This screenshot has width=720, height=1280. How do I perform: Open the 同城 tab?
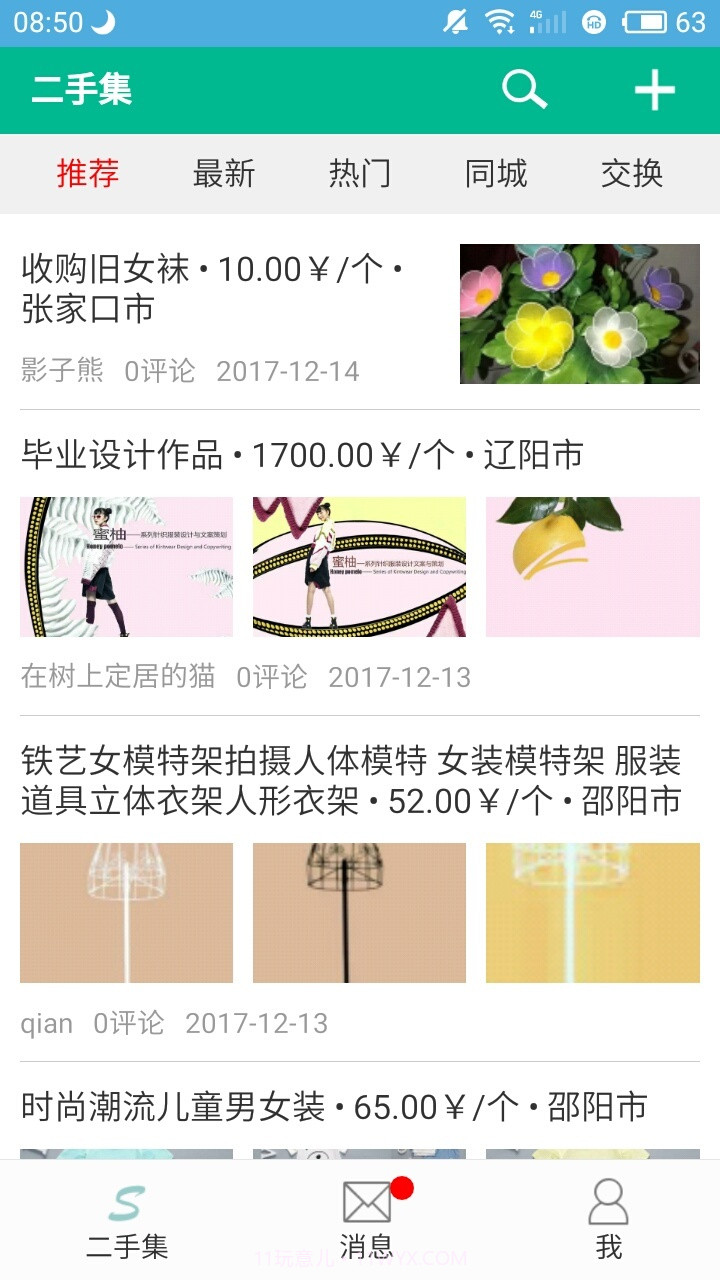click(x=496, y=174)
